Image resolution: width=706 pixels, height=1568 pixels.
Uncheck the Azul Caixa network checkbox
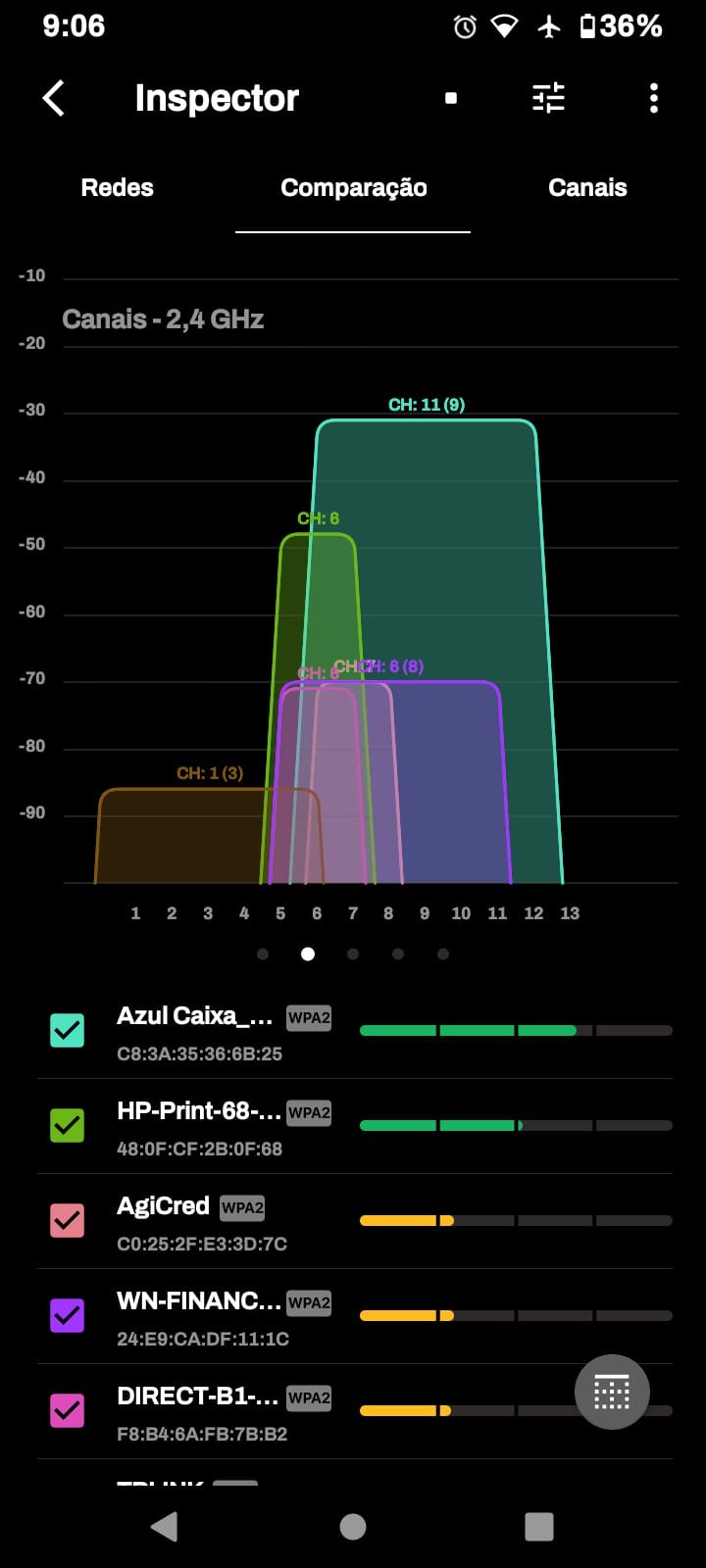(x=68, y=1030)
